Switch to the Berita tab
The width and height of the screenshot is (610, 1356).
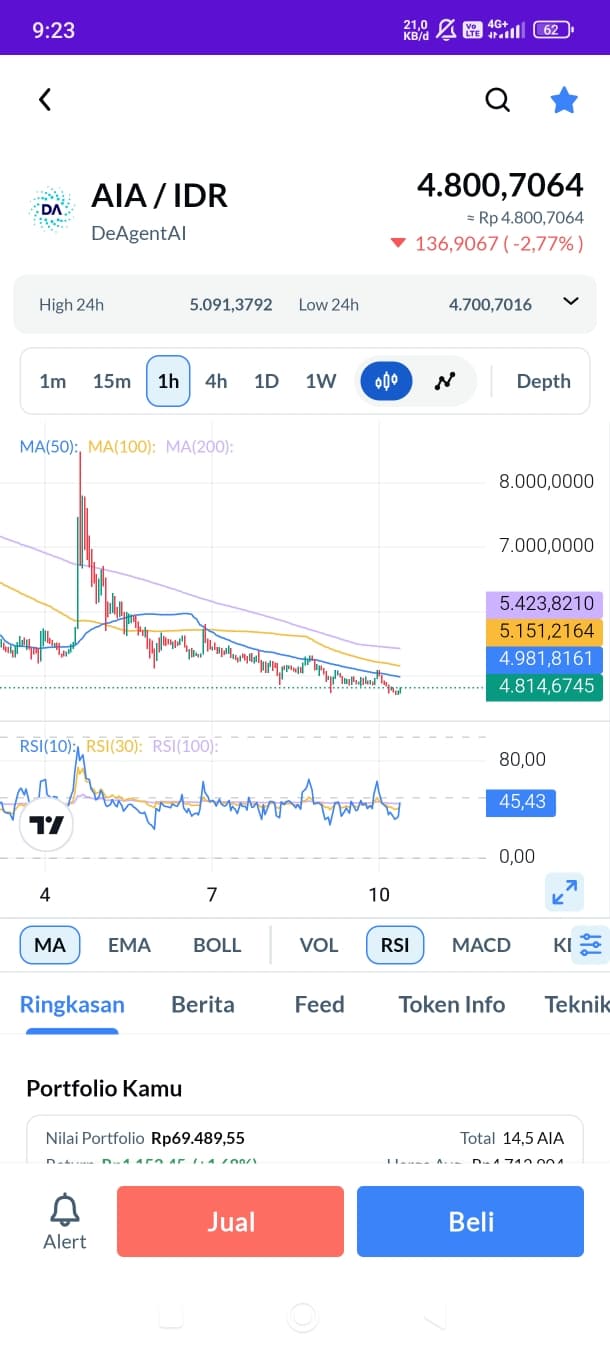point(203,1005)
